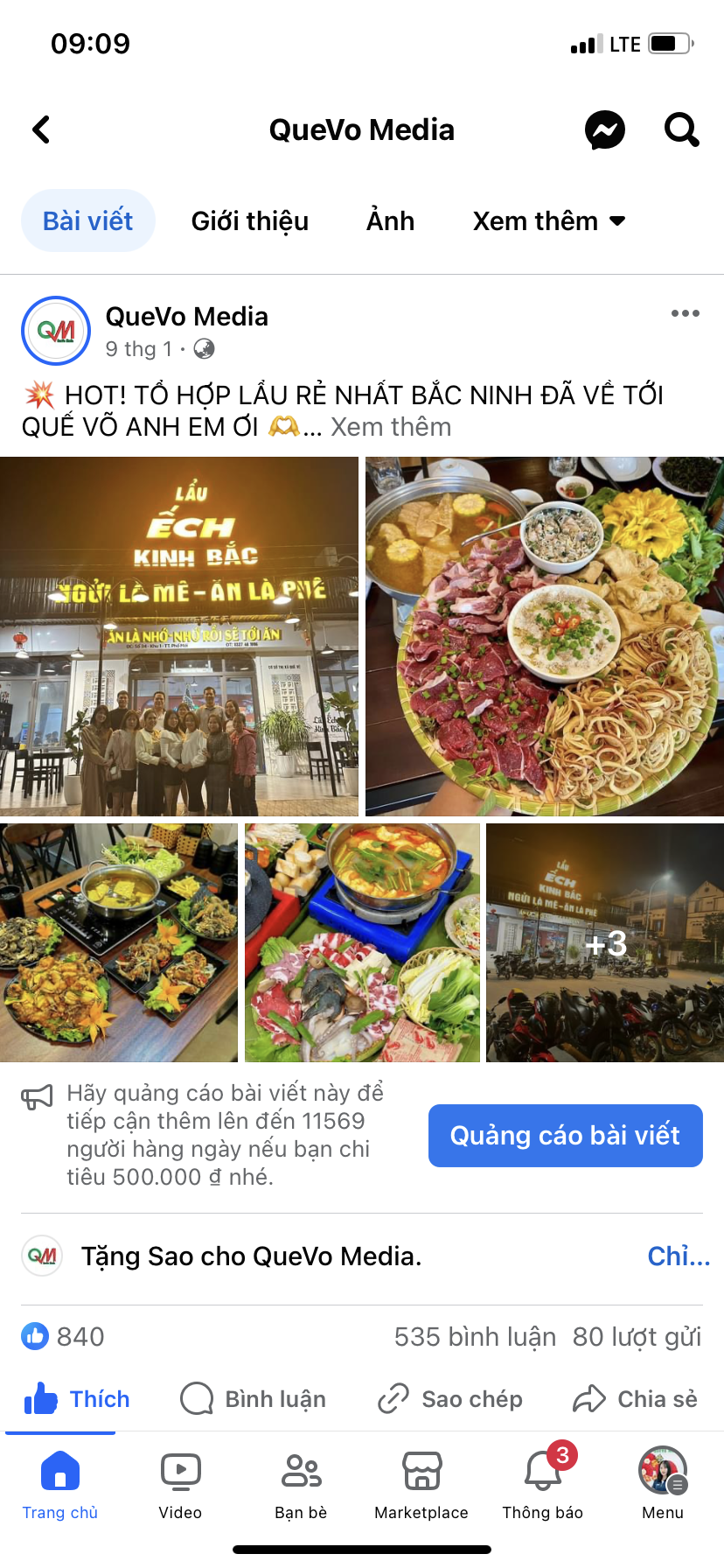Open the Video tab
This screenshot has width=724, height=1568.
[x=180, y=1485]
